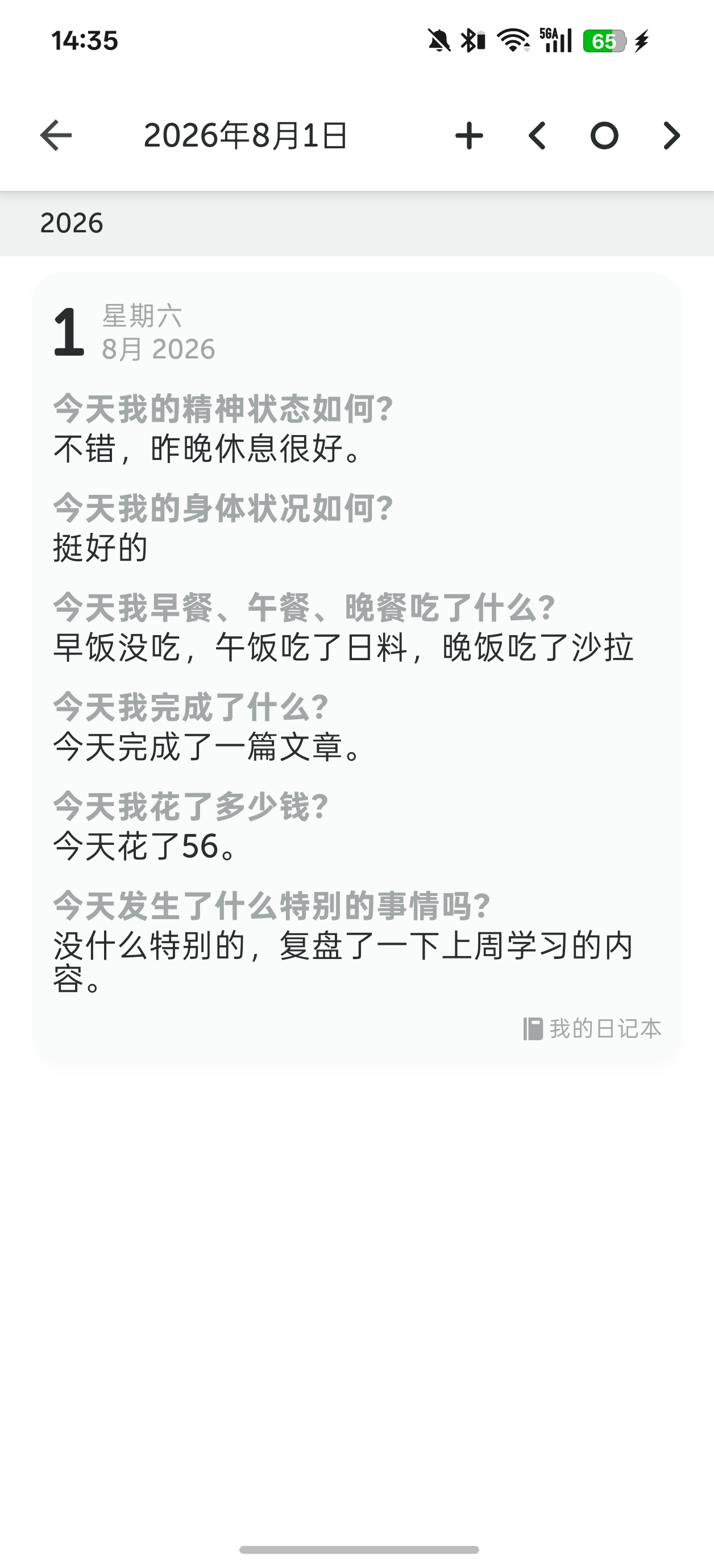Add a new diary entry with plus
This screenshot has height=1568, width=714.
(x=469, y=135)
